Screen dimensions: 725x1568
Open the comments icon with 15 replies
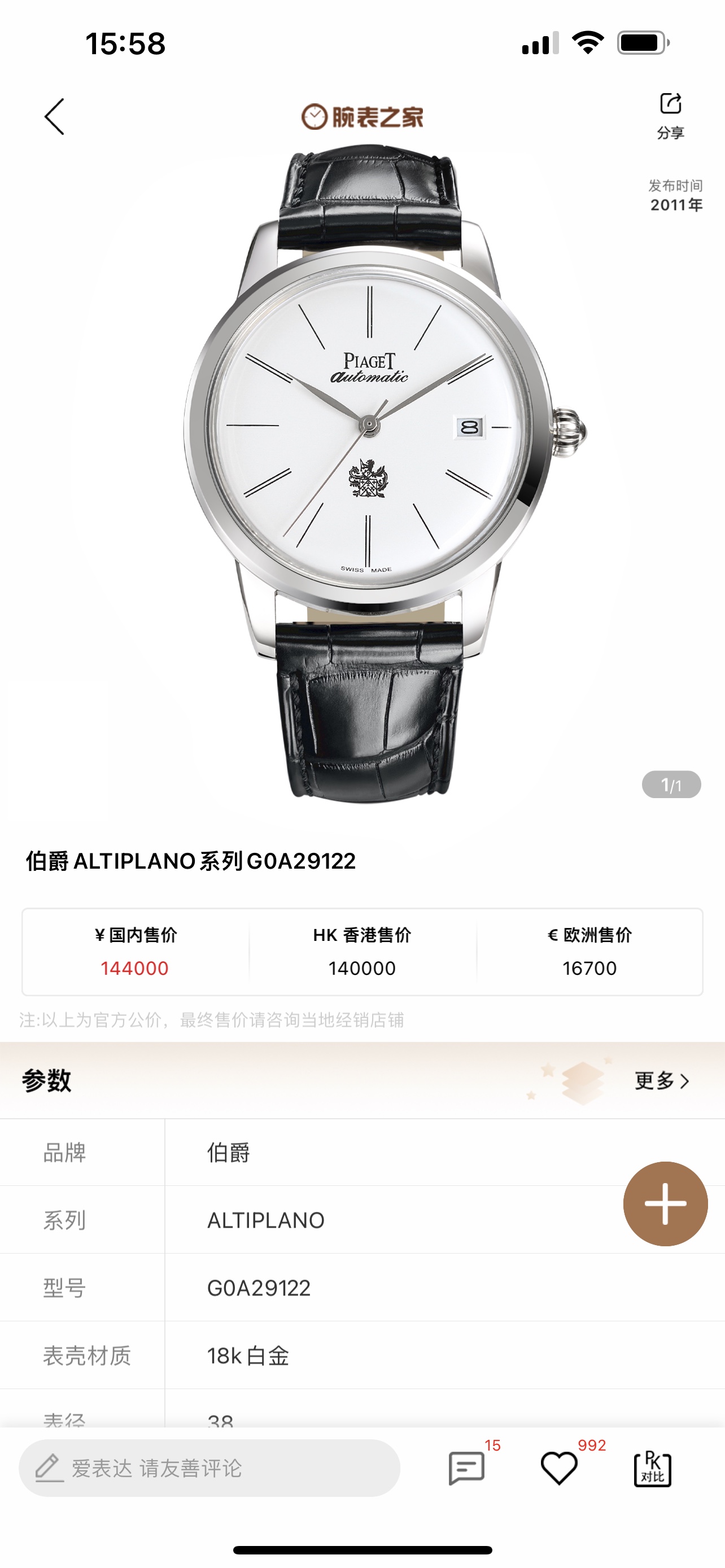[x=466, y=1468]
